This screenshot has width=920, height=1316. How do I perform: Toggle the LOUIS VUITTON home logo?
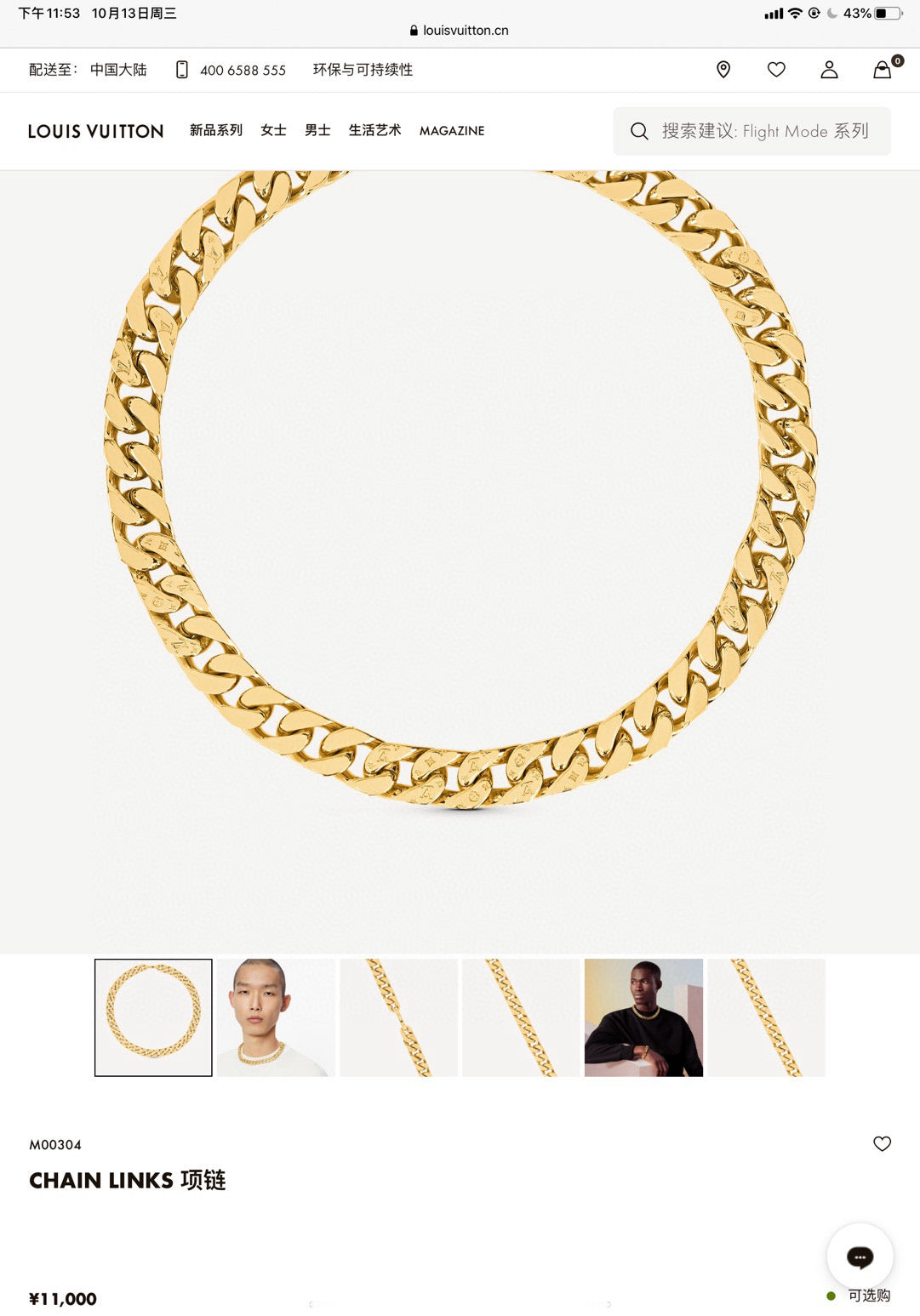click(x=94, y=131)
